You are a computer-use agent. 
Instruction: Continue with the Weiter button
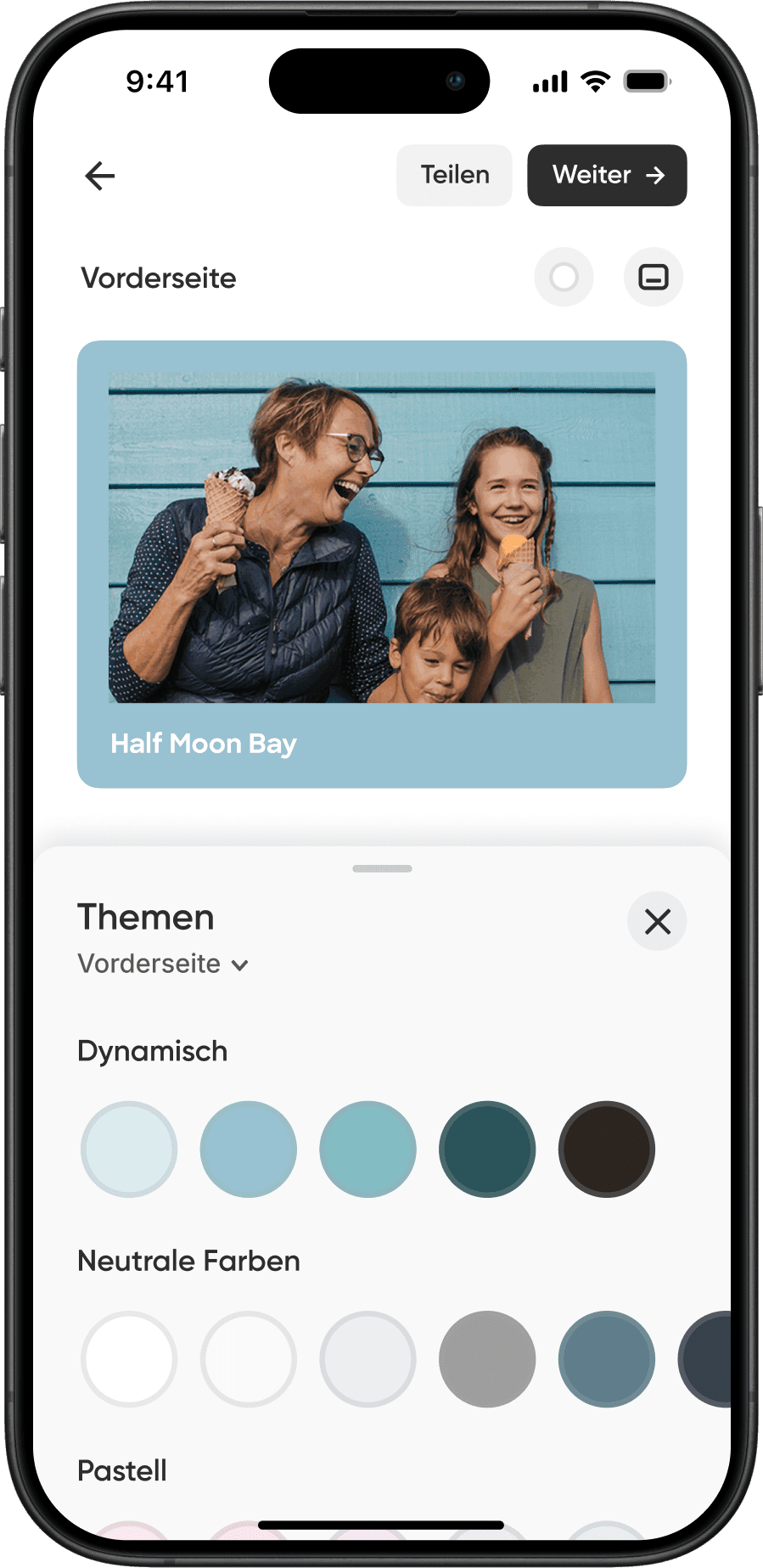(x=607, y=175)
